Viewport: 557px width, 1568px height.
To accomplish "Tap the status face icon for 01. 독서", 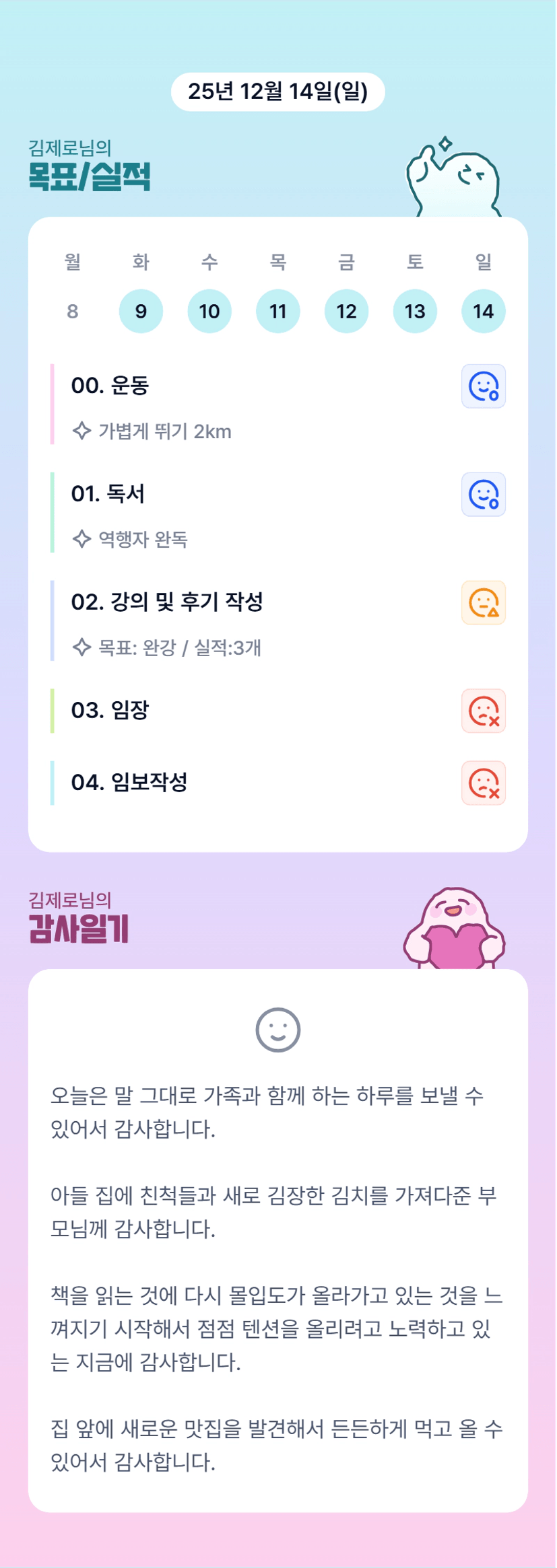I will 484,495.
